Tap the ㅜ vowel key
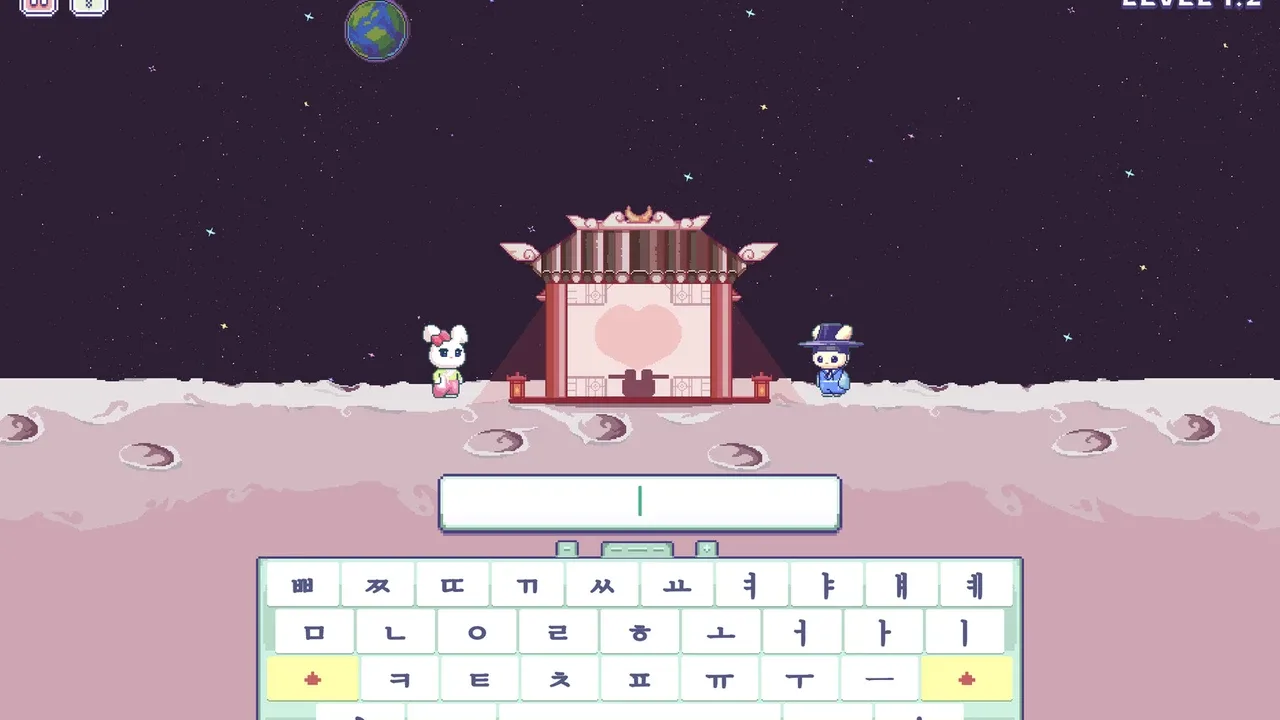 pos(799,679)
